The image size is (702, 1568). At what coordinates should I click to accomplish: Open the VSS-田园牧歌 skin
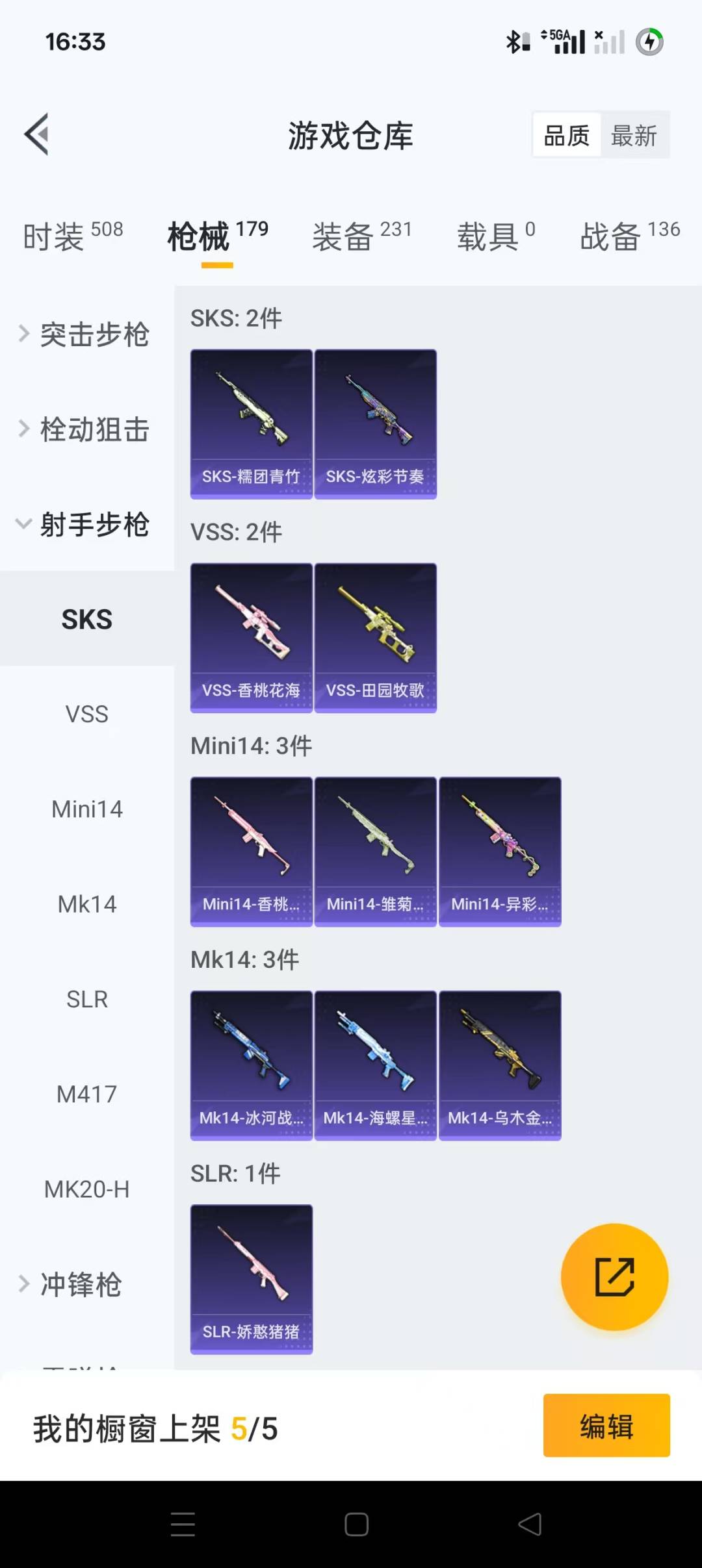[375, 637]
